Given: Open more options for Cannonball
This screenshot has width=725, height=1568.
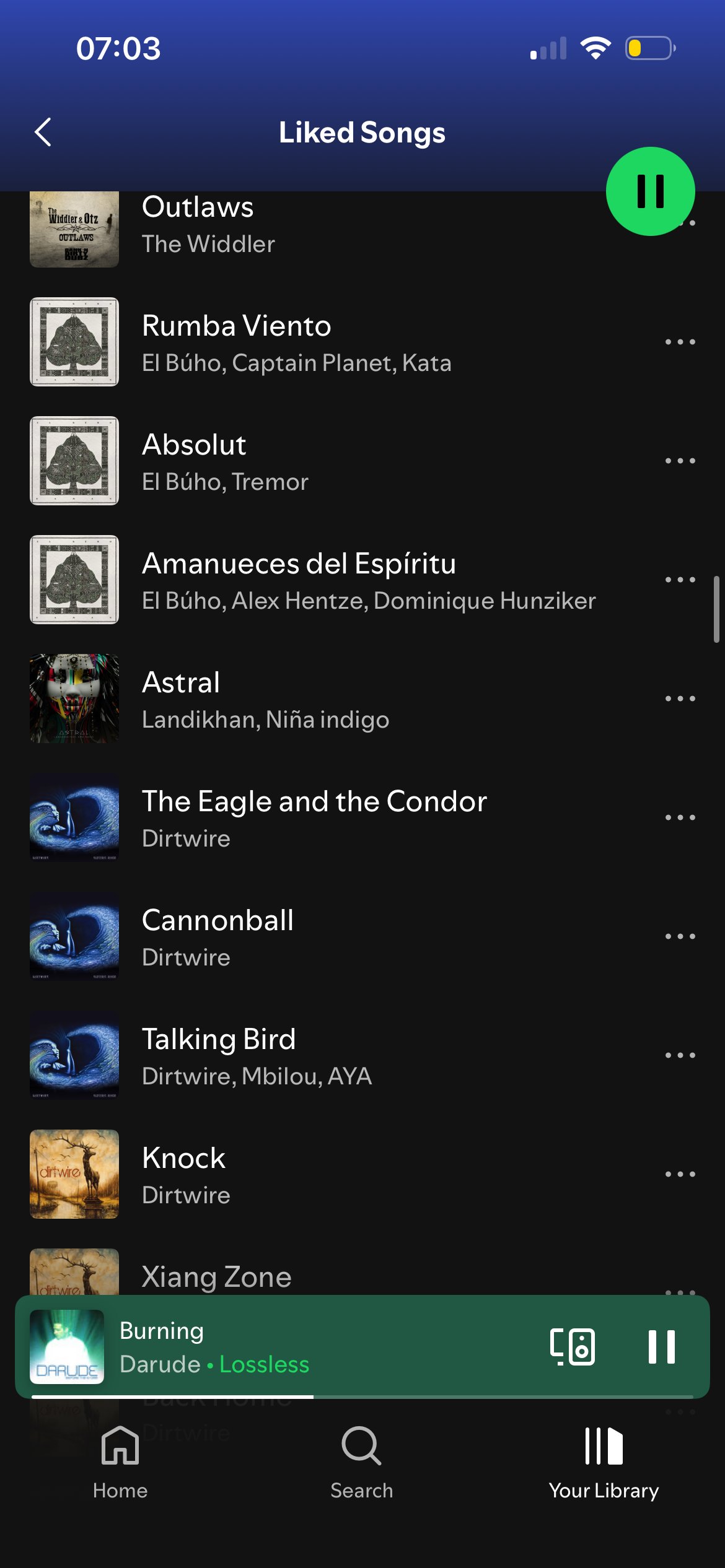Looking at the screenshot, I should [680, 936].
